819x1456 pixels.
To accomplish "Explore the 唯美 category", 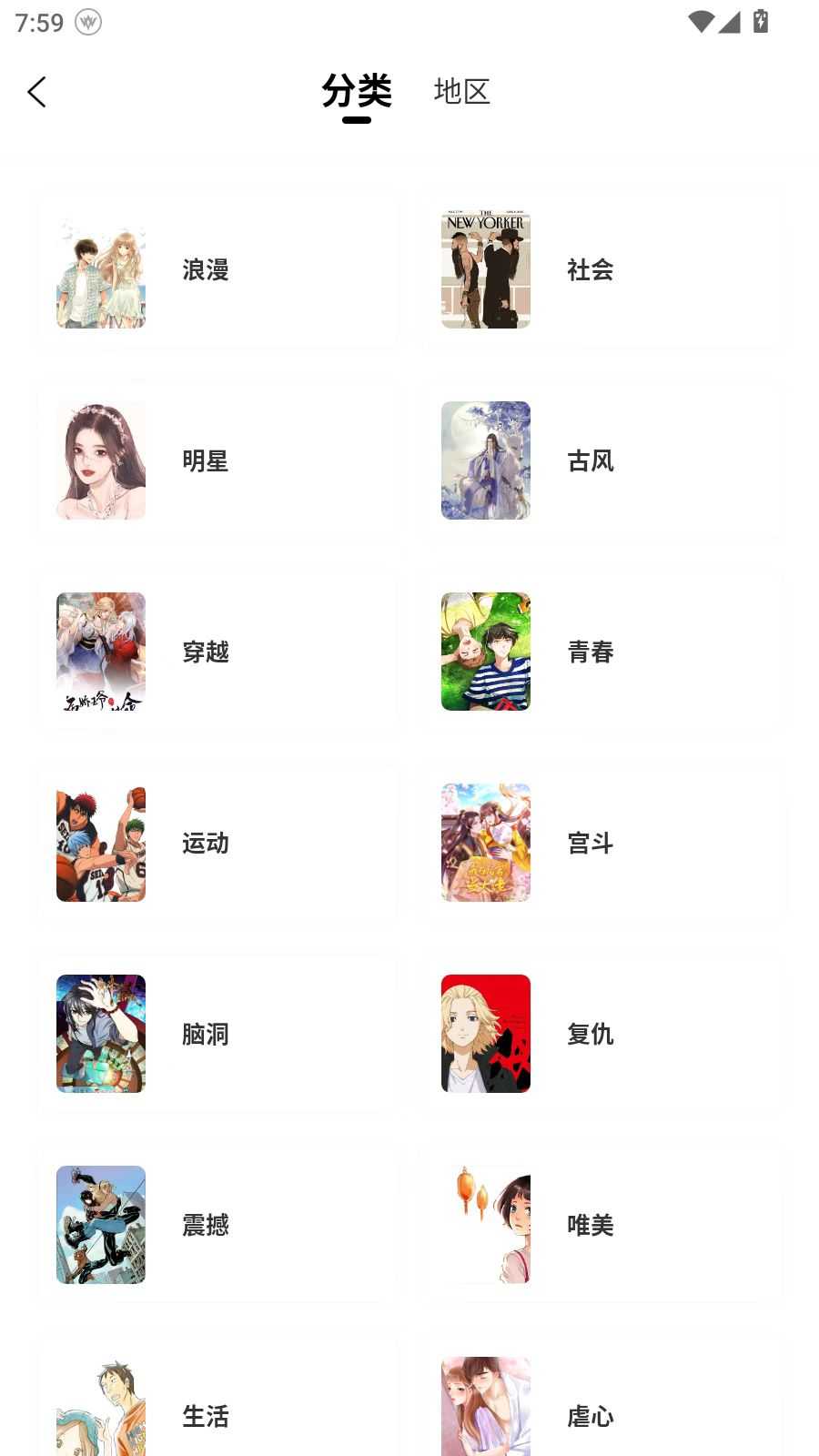I will pos(602,1226).
